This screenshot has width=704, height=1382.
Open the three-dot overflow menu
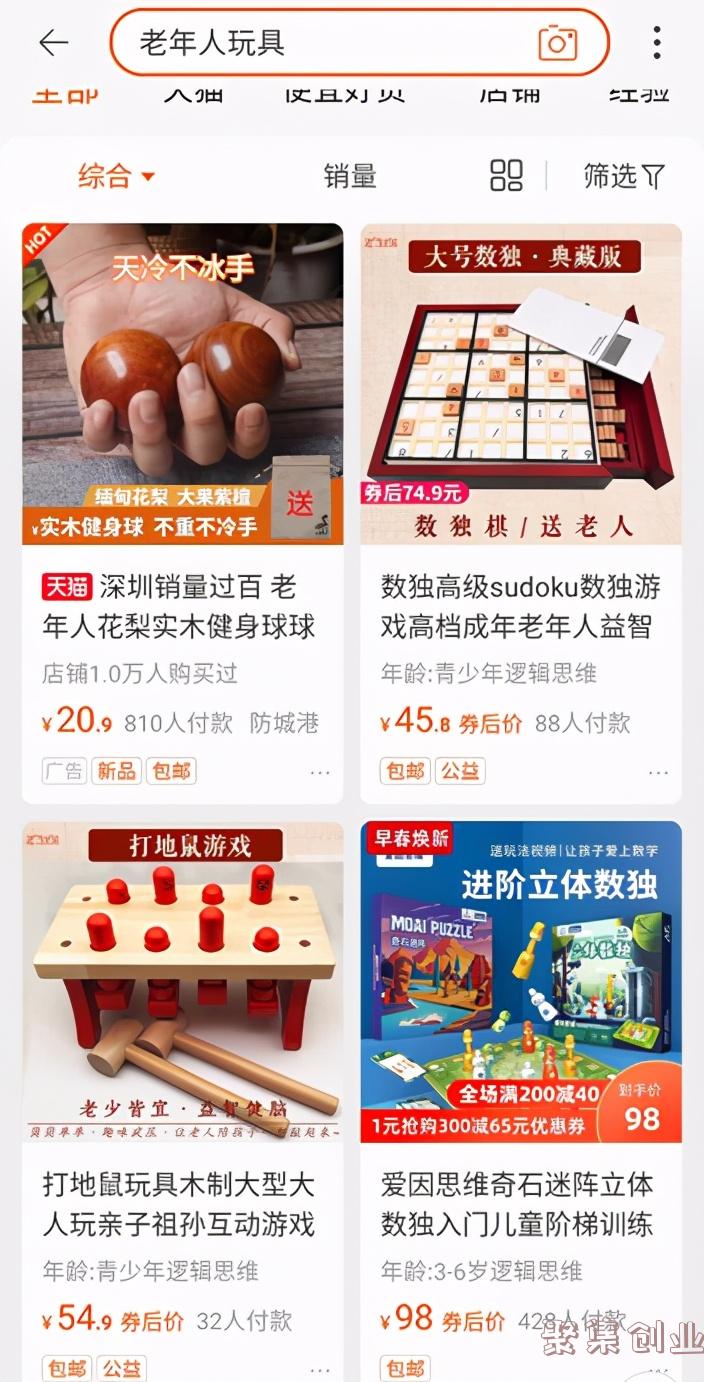[657, 43]
